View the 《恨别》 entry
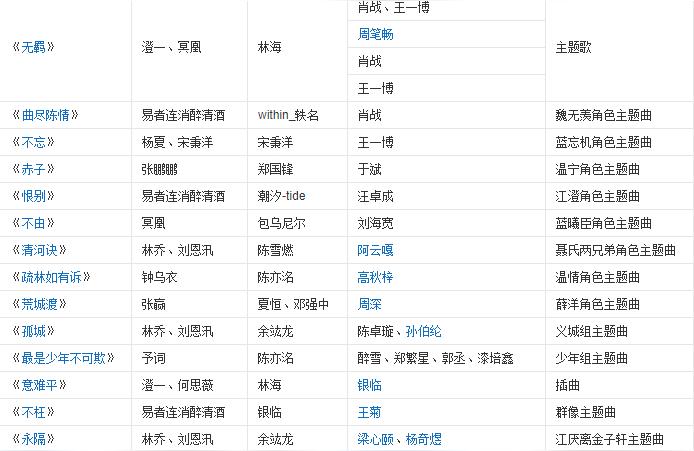Screen dimensions: 694x451 tap(34, 196)
